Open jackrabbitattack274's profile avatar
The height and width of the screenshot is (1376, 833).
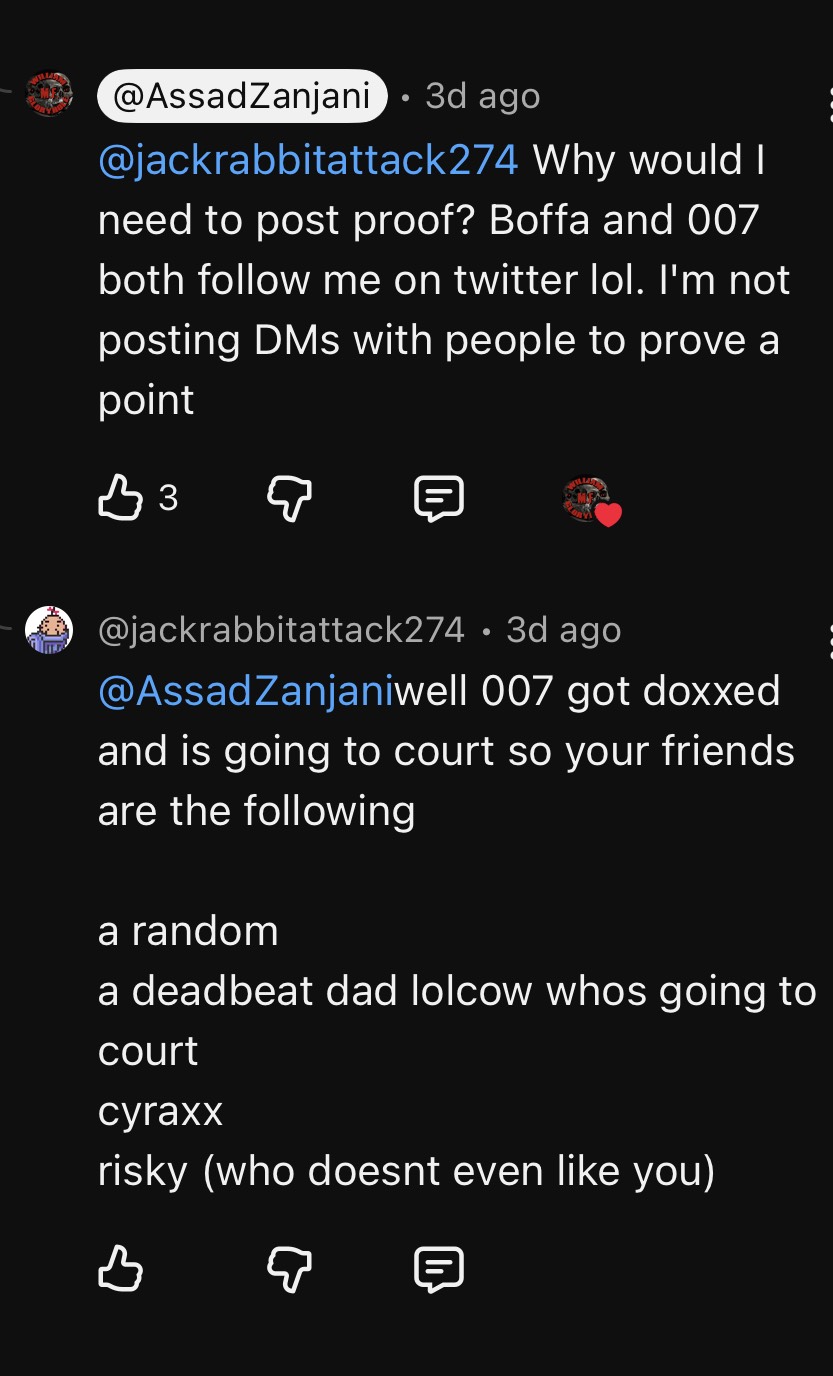[x=49, y=630]
